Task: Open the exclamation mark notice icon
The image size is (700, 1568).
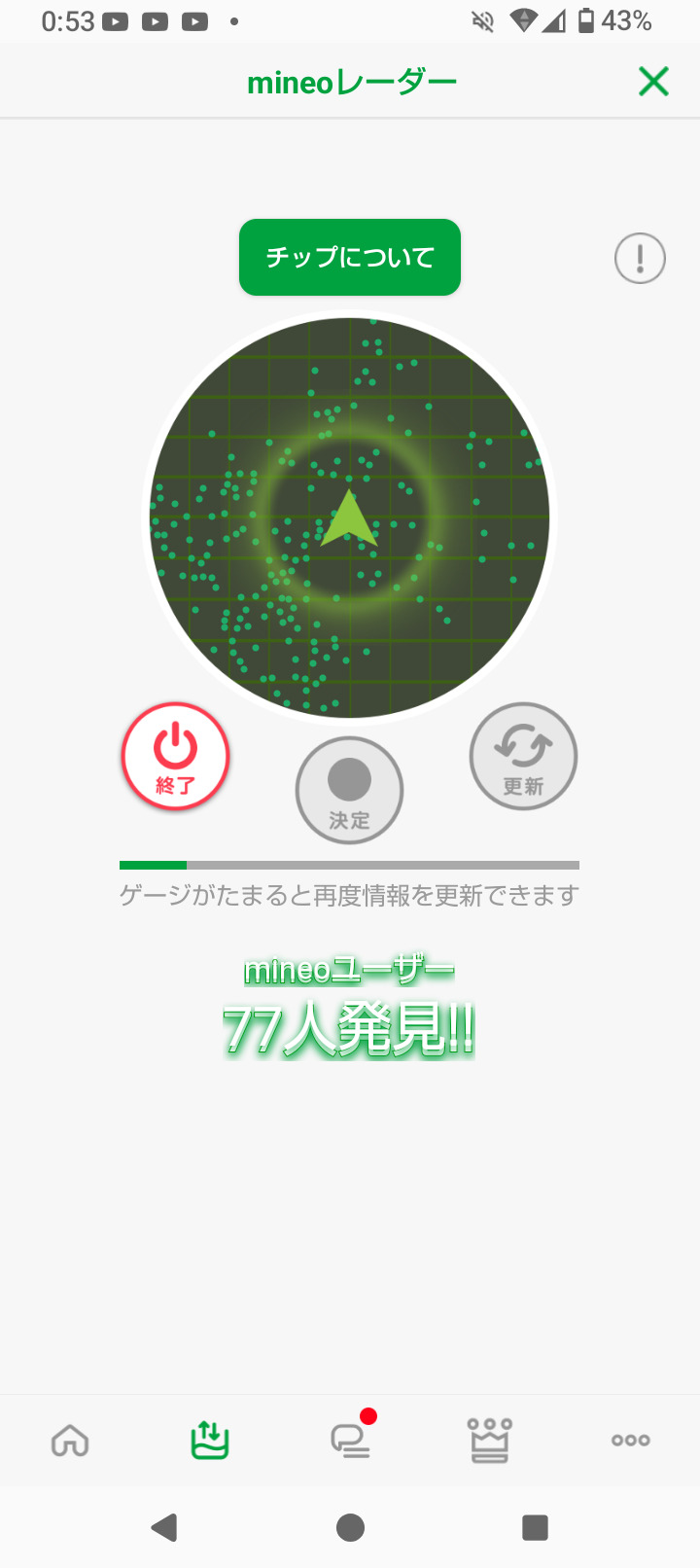Action: [640, 259]
